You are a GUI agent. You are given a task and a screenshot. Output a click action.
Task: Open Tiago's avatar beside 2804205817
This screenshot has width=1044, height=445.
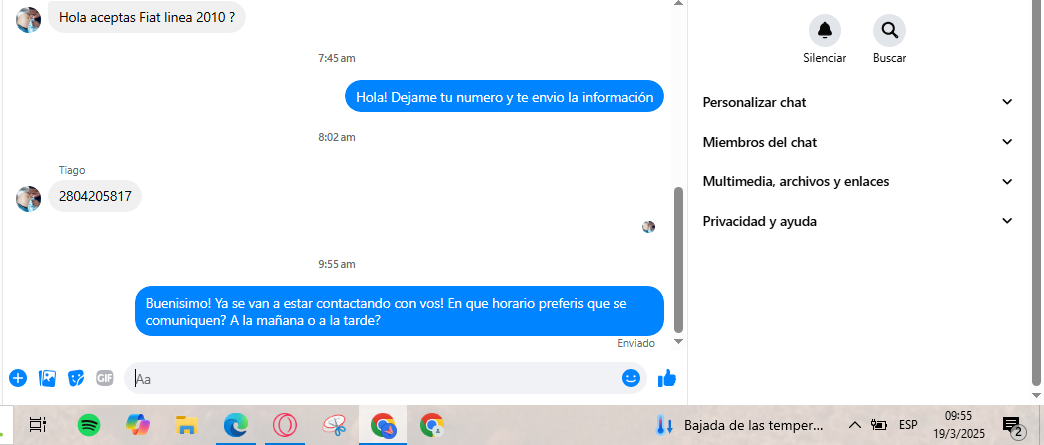[x=28, y=198]
